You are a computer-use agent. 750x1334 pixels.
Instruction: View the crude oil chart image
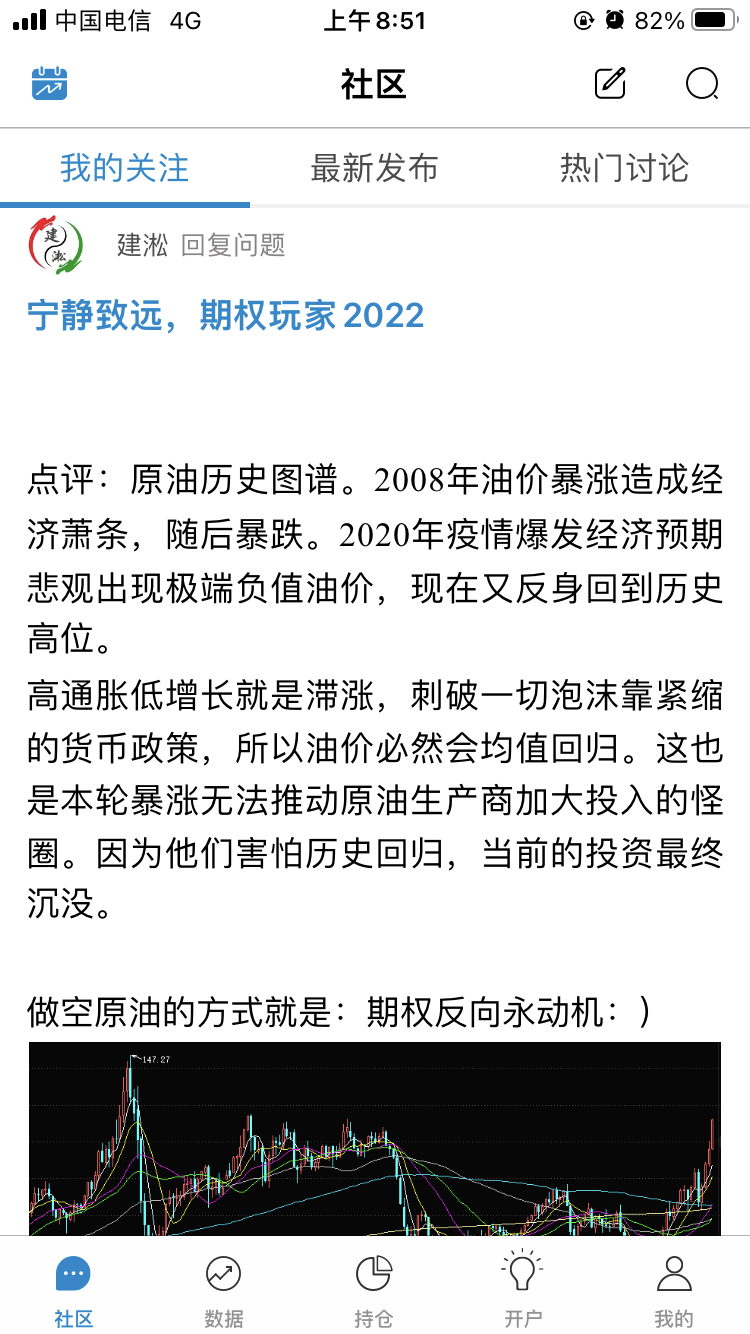coord(374,1140)
